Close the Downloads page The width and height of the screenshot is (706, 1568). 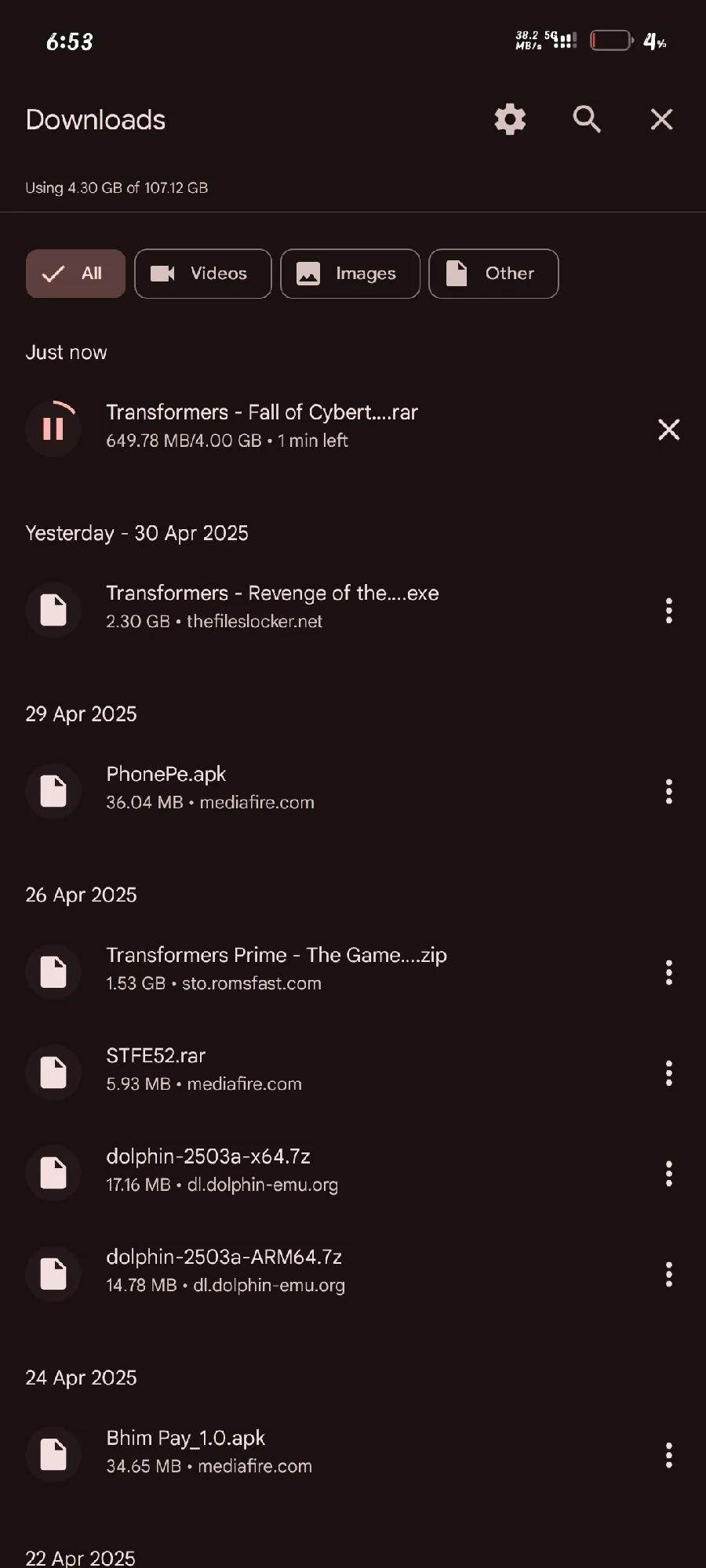pos(661,119)
